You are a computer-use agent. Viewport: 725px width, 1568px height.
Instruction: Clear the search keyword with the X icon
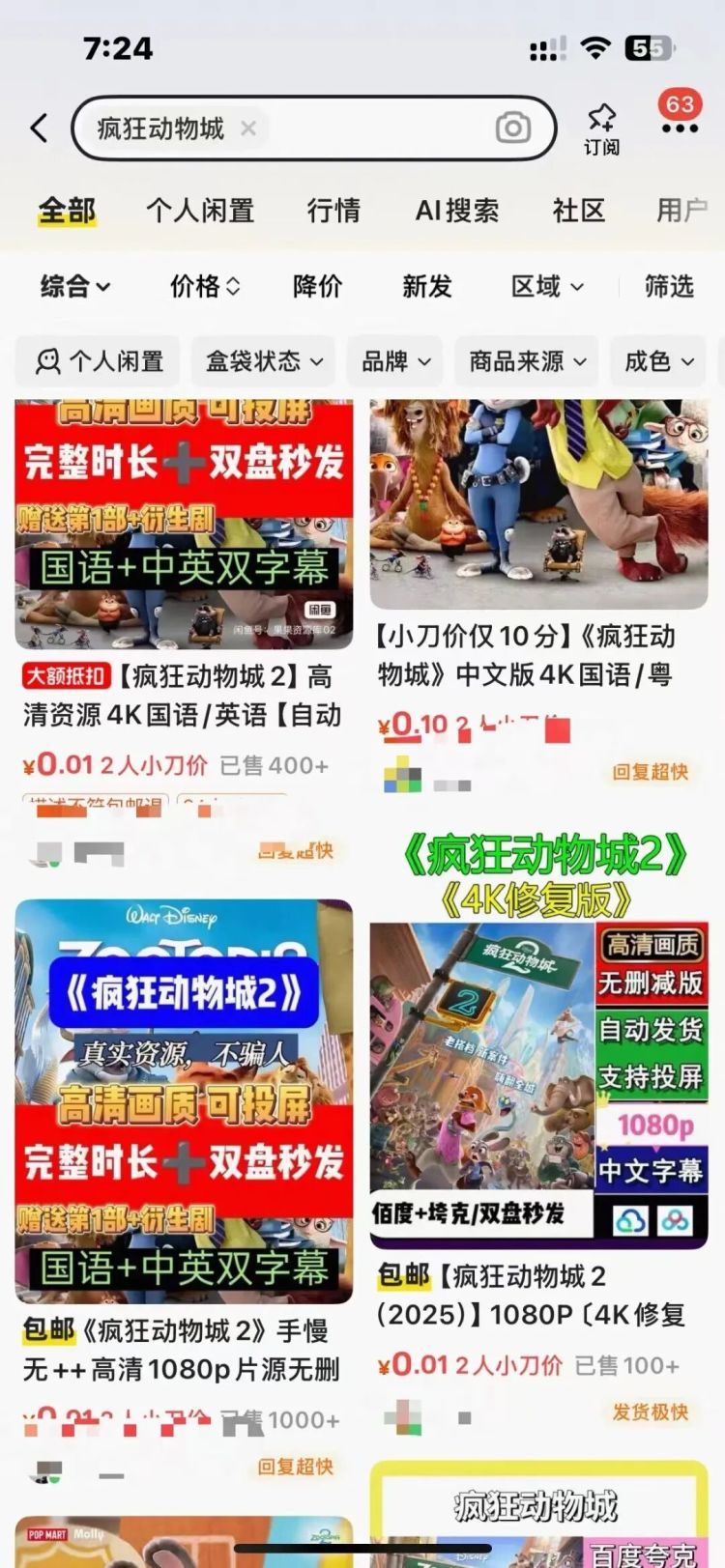pos(248,128)
